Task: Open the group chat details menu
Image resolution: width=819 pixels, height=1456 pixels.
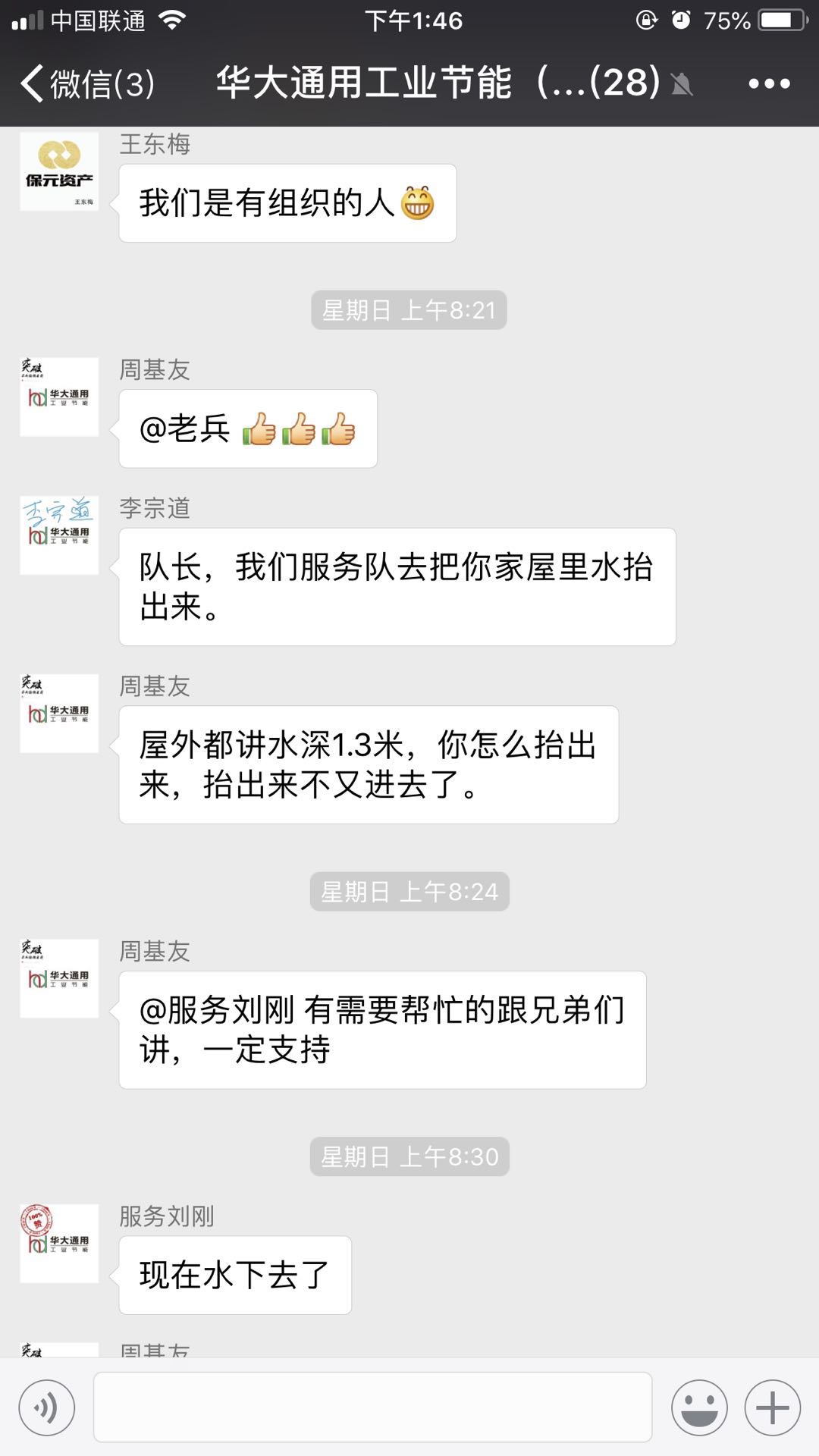Action: tap(769, 83)
